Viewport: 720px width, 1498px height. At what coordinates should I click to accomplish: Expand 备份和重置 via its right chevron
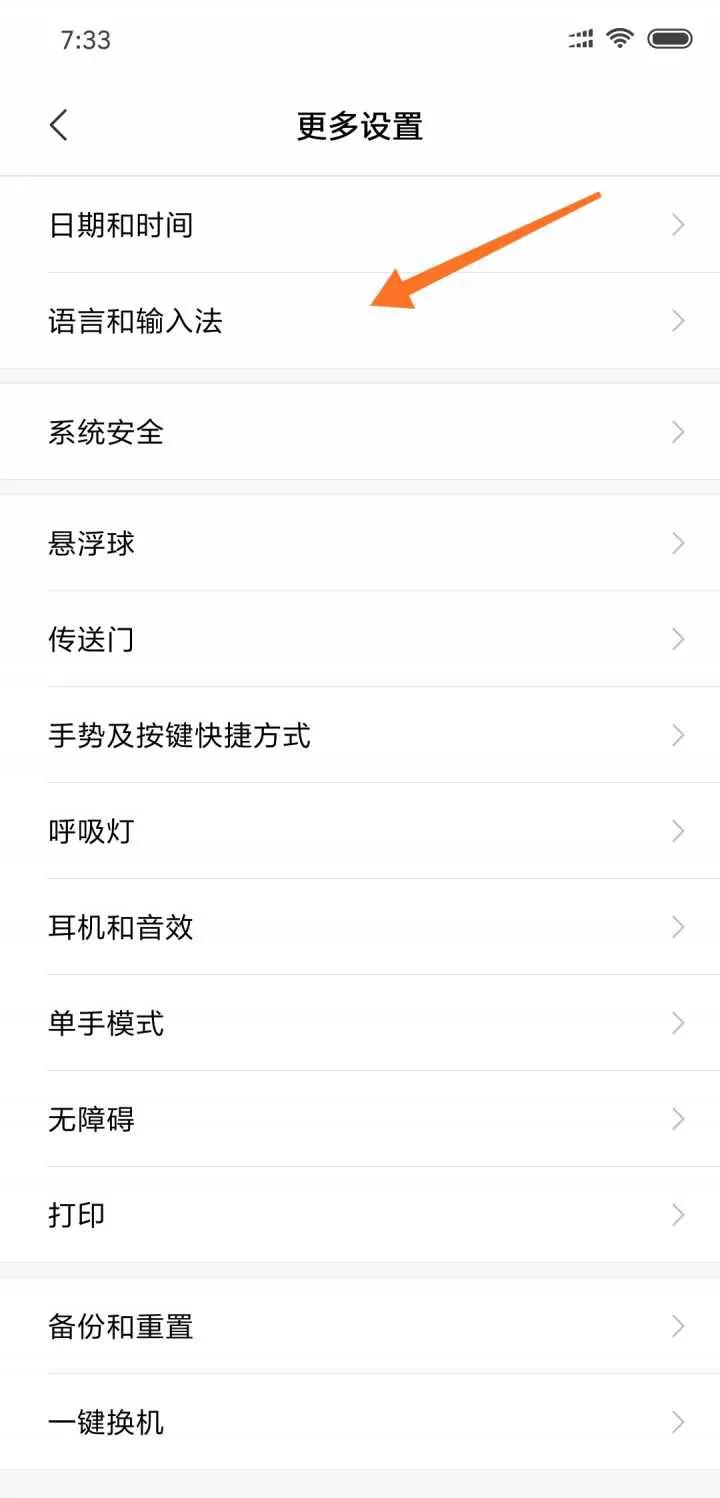677,1326
